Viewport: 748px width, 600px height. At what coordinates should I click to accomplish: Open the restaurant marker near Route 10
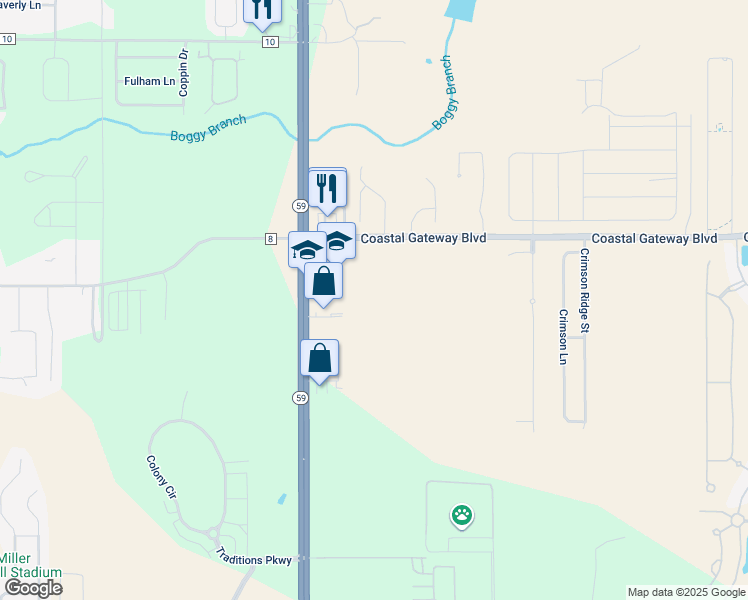click(x=262, y=12)
